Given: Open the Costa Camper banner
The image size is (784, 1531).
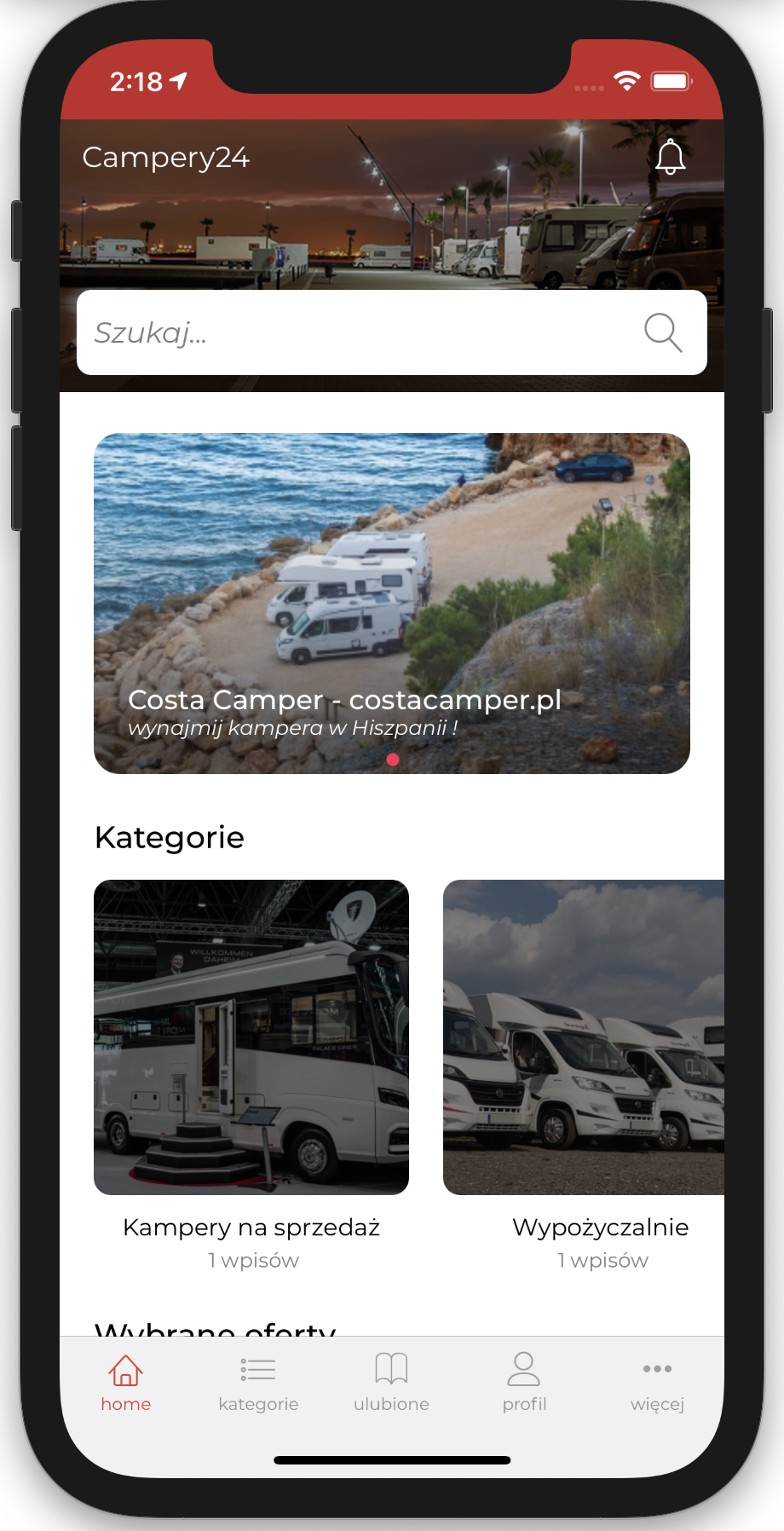Looking at the screenshot, I should tap(392, 604).
